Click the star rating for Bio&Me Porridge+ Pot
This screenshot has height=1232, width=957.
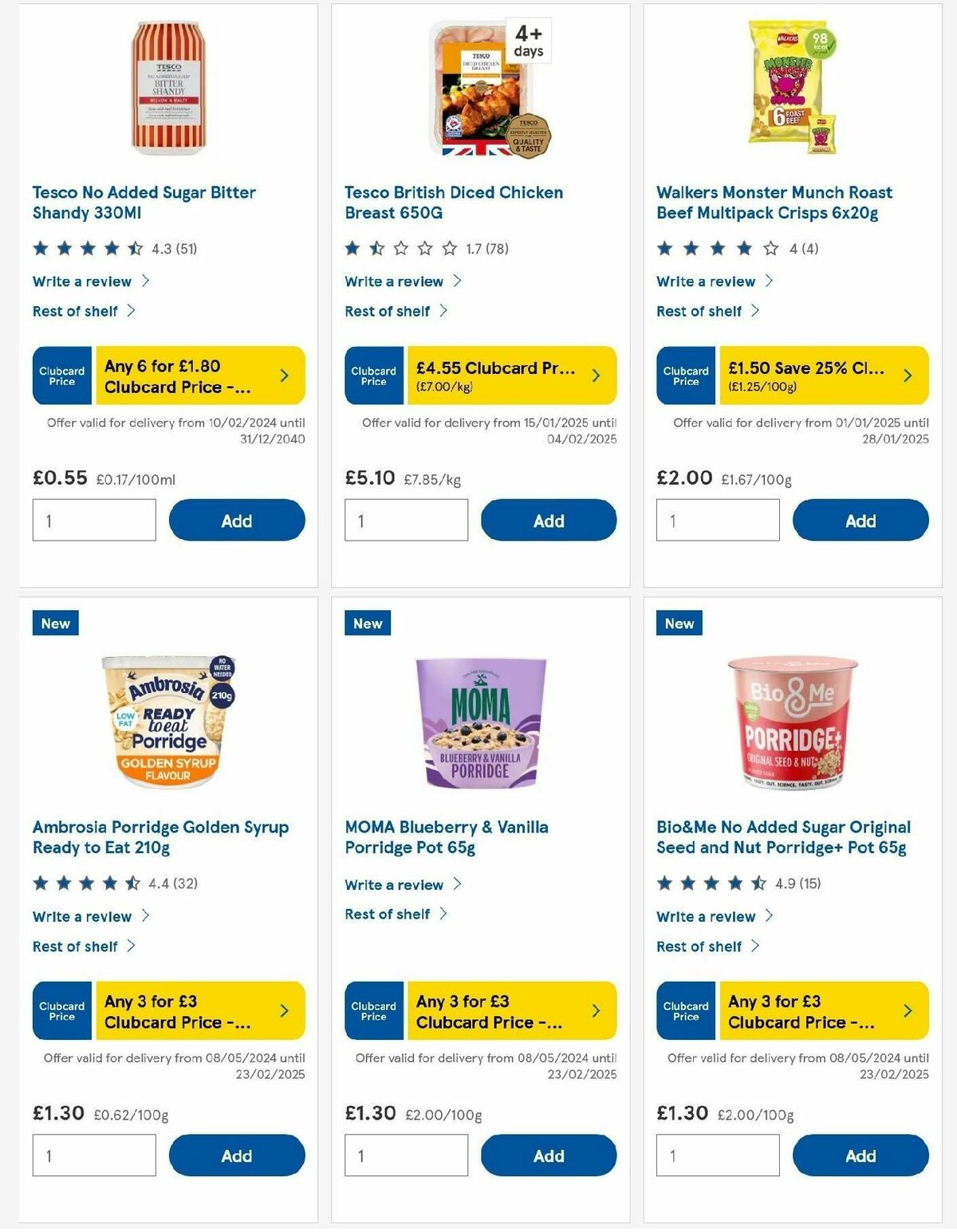point(710,884)
